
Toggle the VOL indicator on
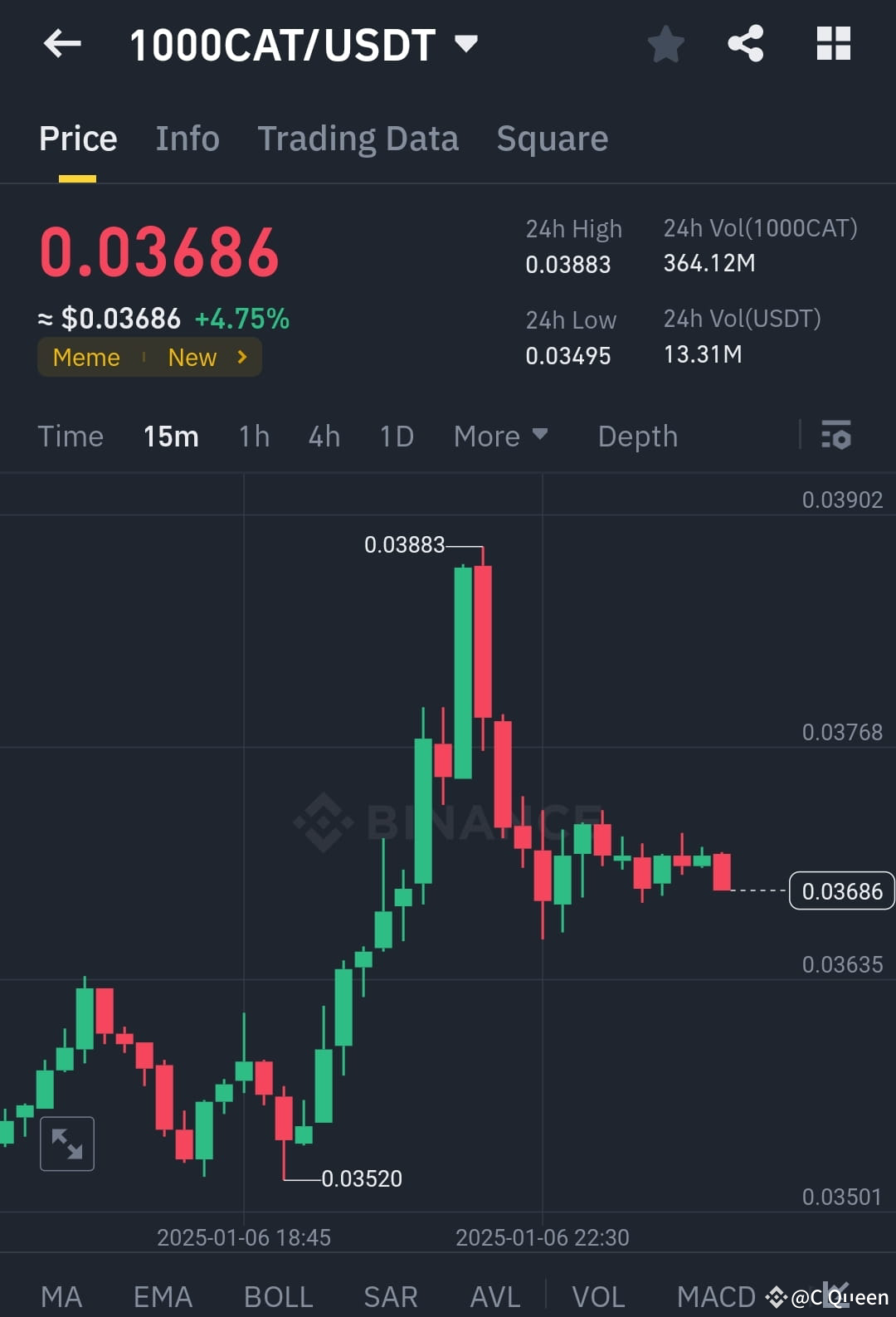click(x=599, y=1295)
